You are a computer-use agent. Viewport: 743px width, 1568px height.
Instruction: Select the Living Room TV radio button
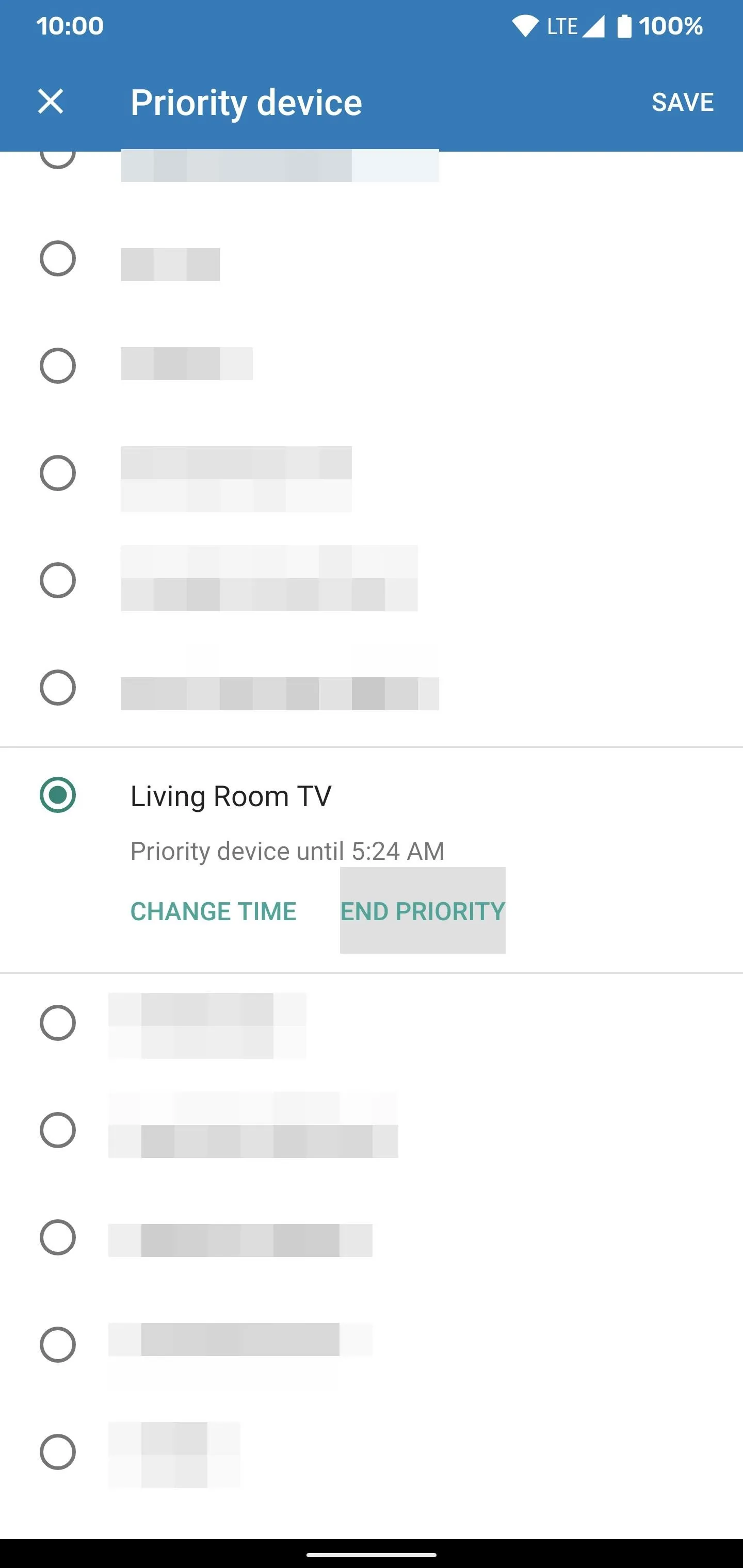point(58,795)
